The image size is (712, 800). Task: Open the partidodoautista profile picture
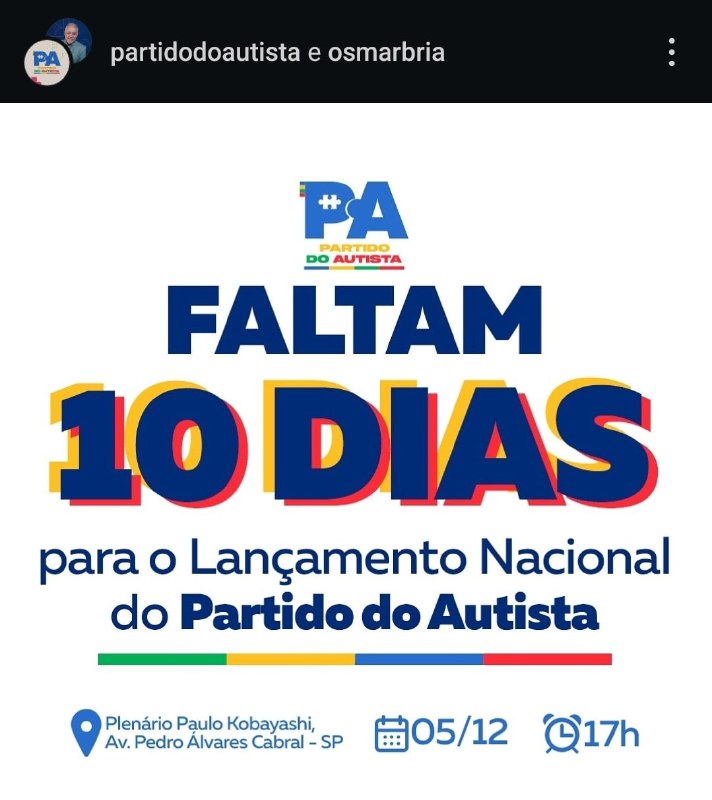coord(45,64)
